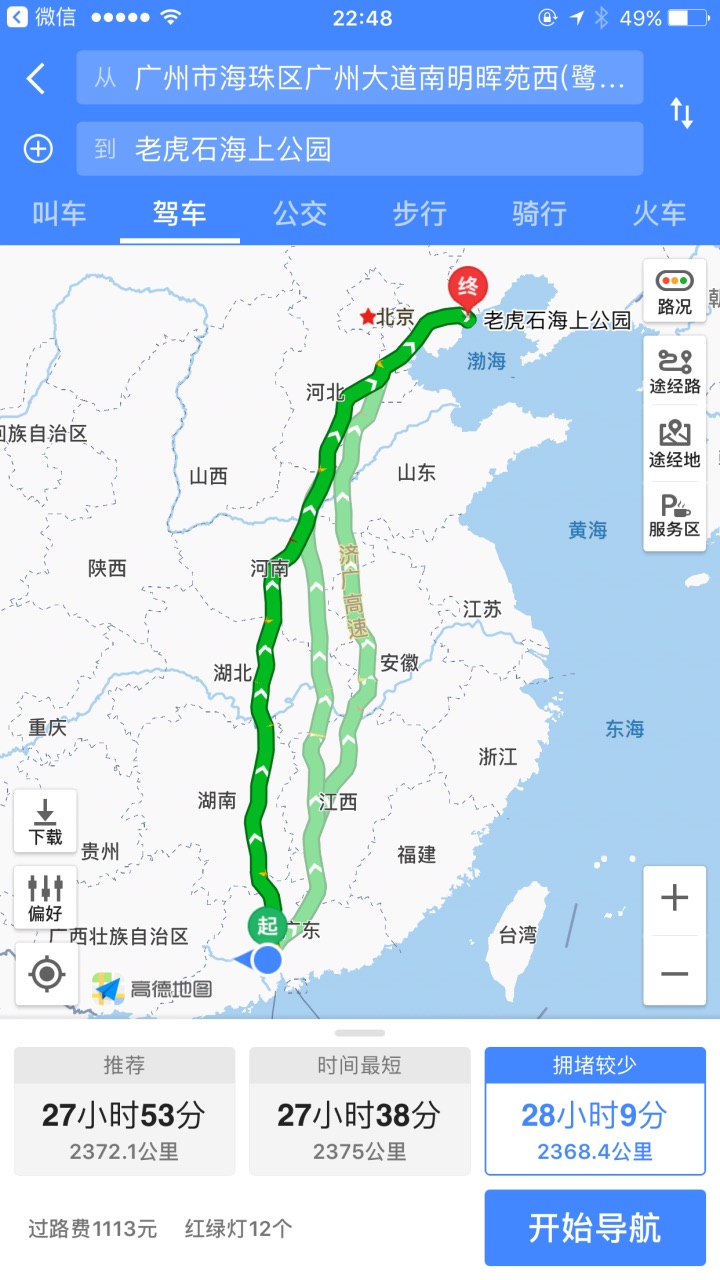Edit the destination 老虎石海上公园 field
Viewport: 720px width, 1280px height.
[x=359, y=149]
